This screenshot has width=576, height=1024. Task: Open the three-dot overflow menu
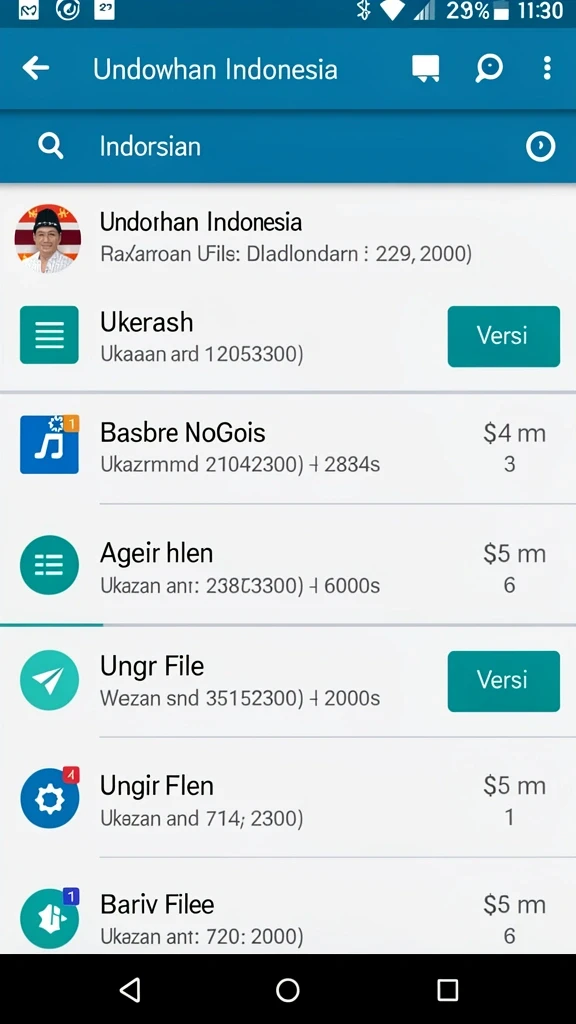point(547,68)
